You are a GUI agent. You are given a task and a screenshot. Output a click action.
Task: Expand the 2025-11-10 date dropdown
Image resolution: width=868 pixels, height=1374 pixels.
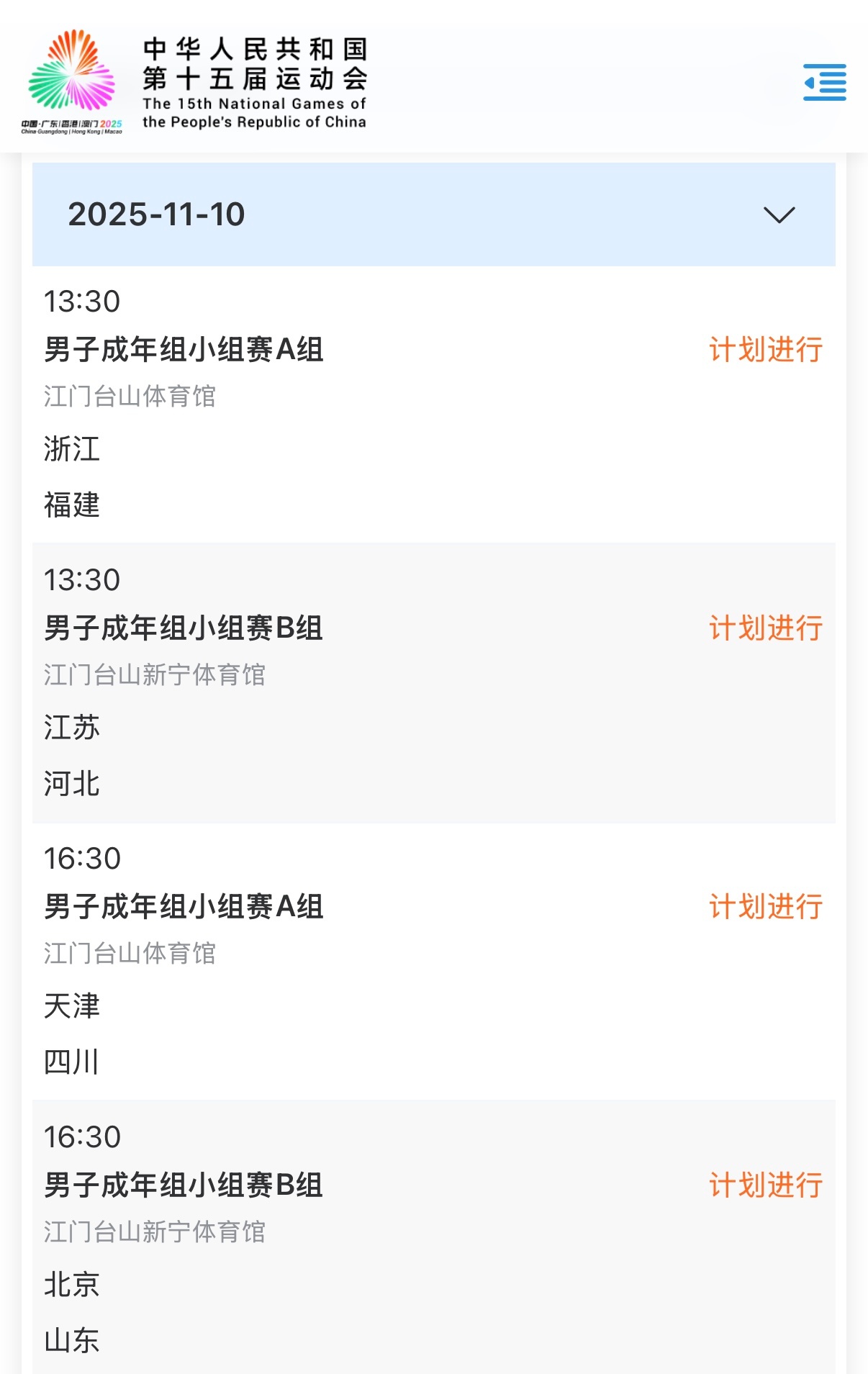point(434,214)
